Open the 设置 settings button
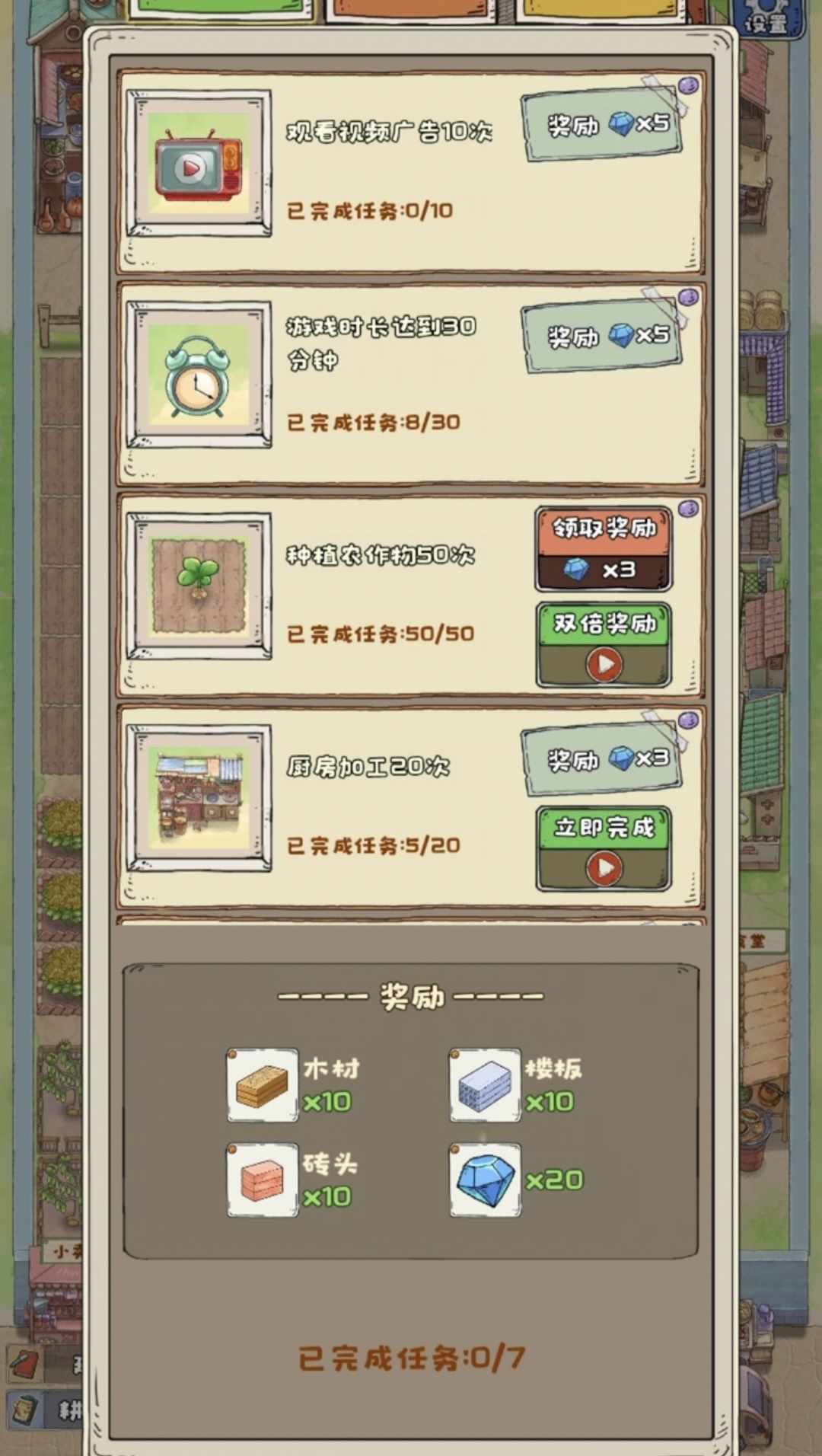This screenshot has width=822, height=1456. (x=767, y=19)
